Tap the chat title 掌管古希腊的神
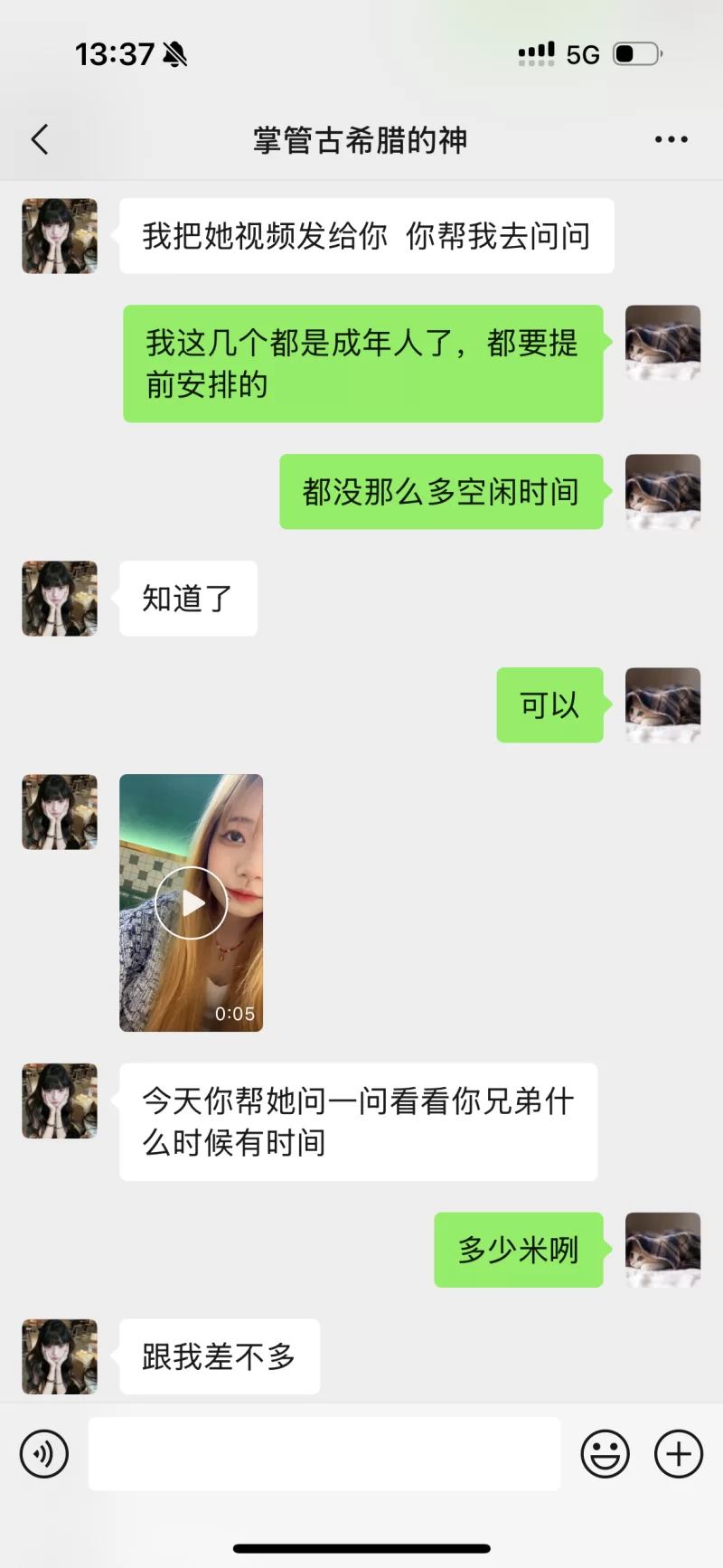The width and height of the screenshot is (723, 1568). pyautogui.click(x=360, y=139)
